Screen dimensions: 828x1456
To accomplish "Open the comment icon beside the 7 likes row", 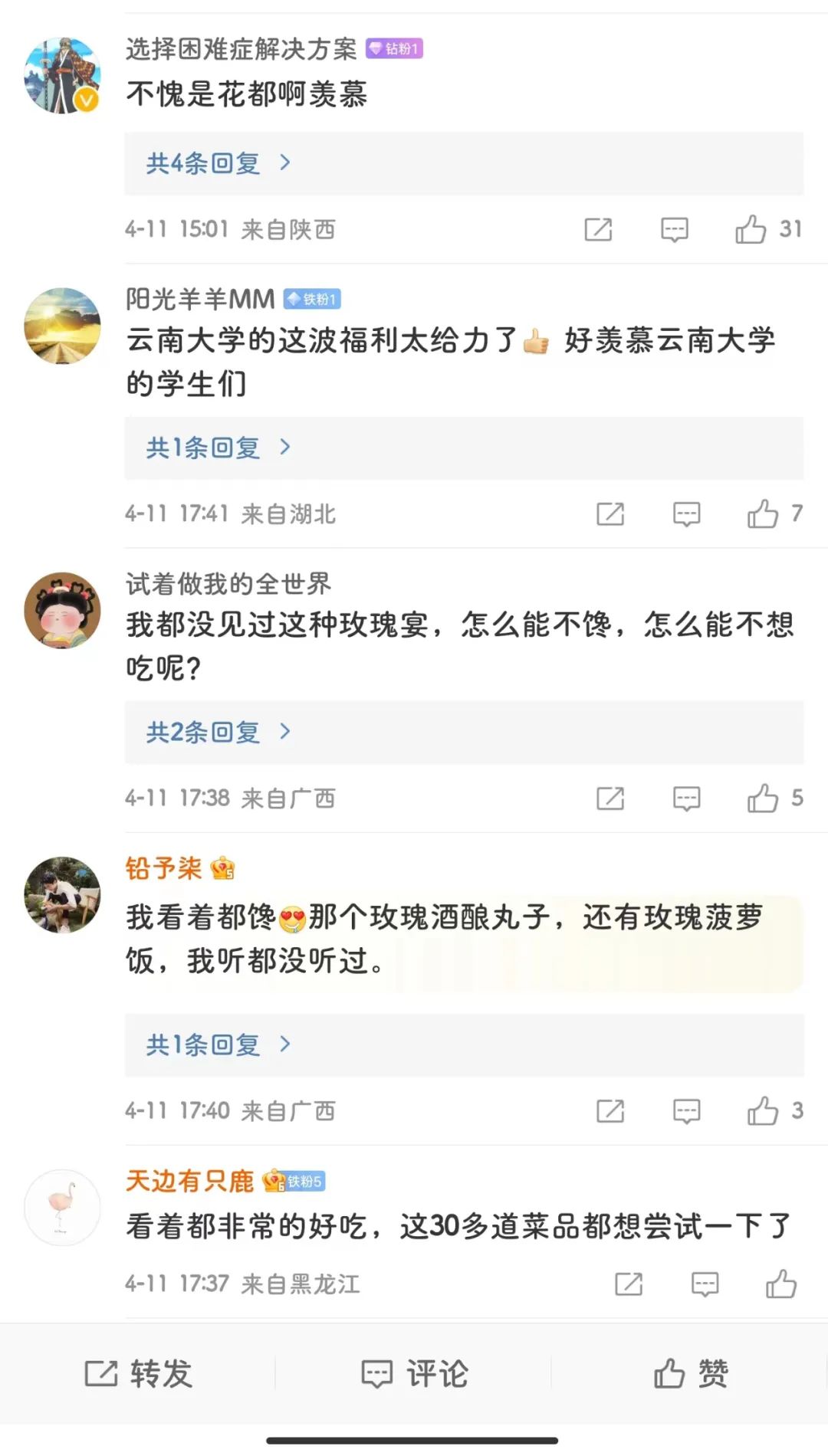I will coord(685,514).
